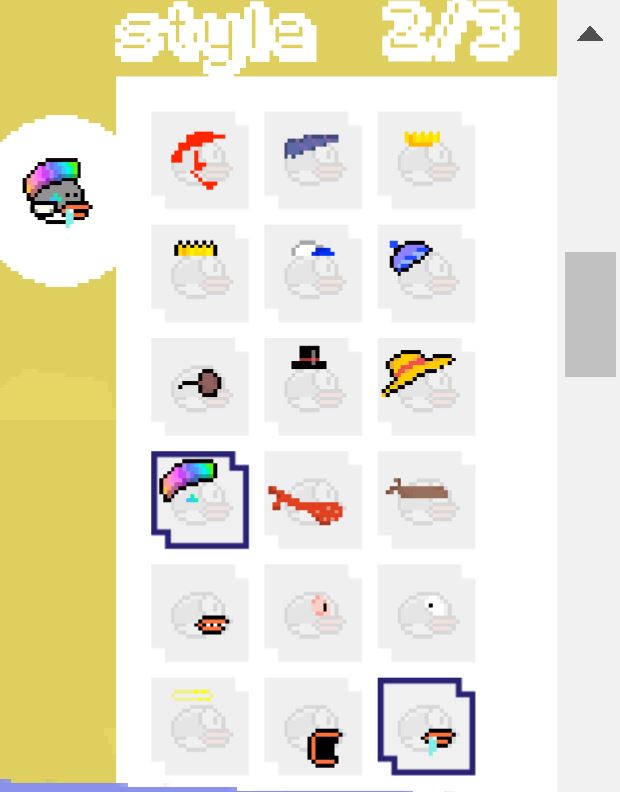Pick the pink eye style
This screenshot has height=792, width=620.
tap(312, 613)
